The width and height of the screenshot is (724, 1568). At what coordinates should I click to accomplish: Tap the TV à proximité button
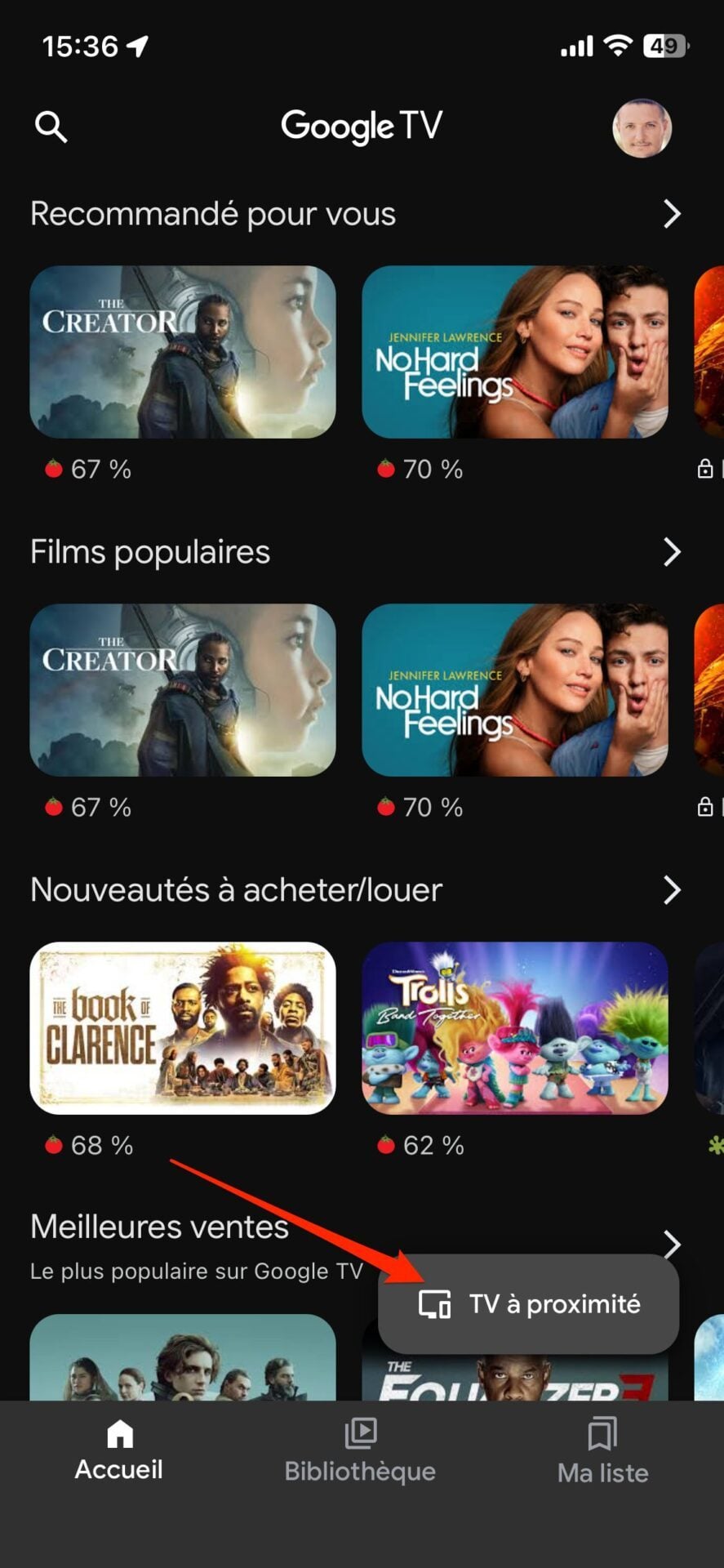tap(529, 1304)
